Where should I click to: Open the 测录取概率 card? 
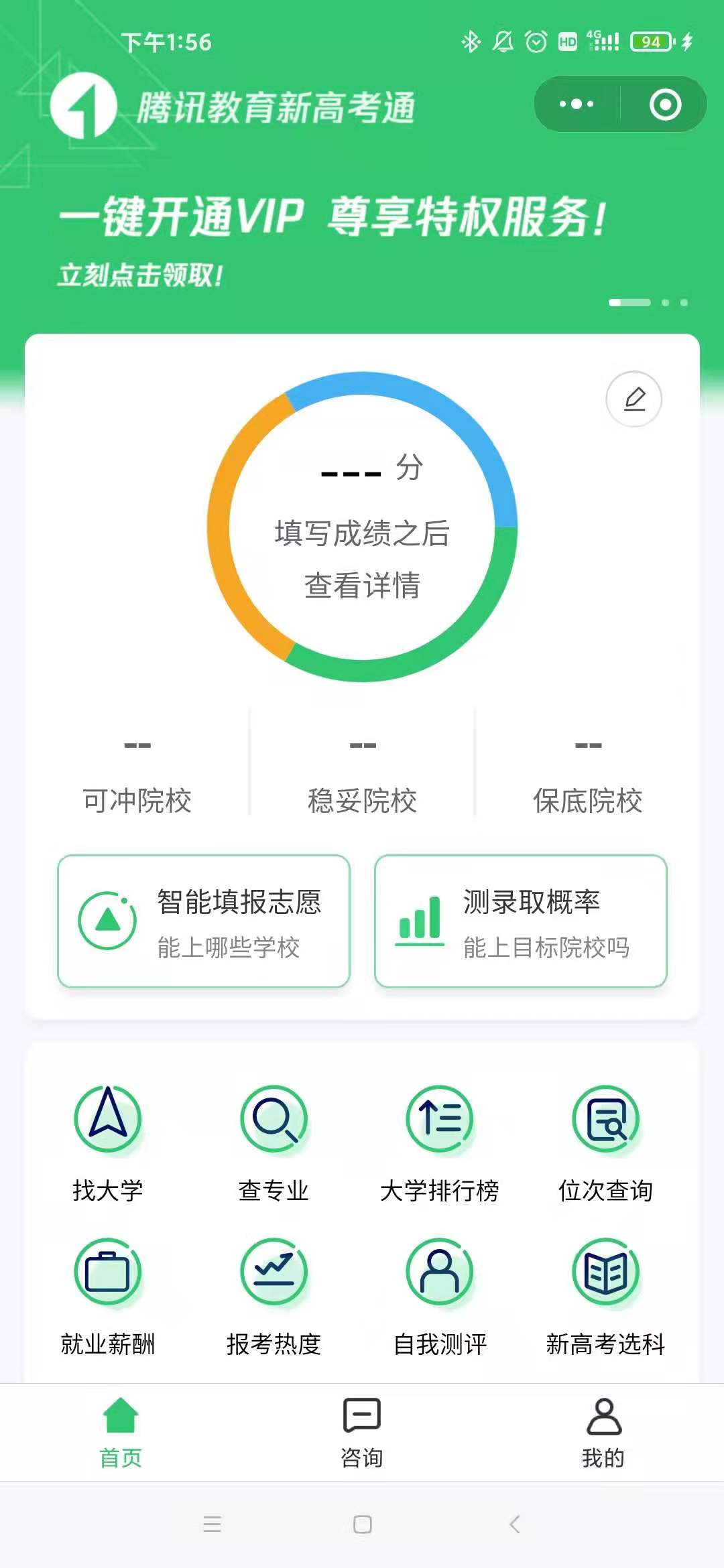pos(521,921)
